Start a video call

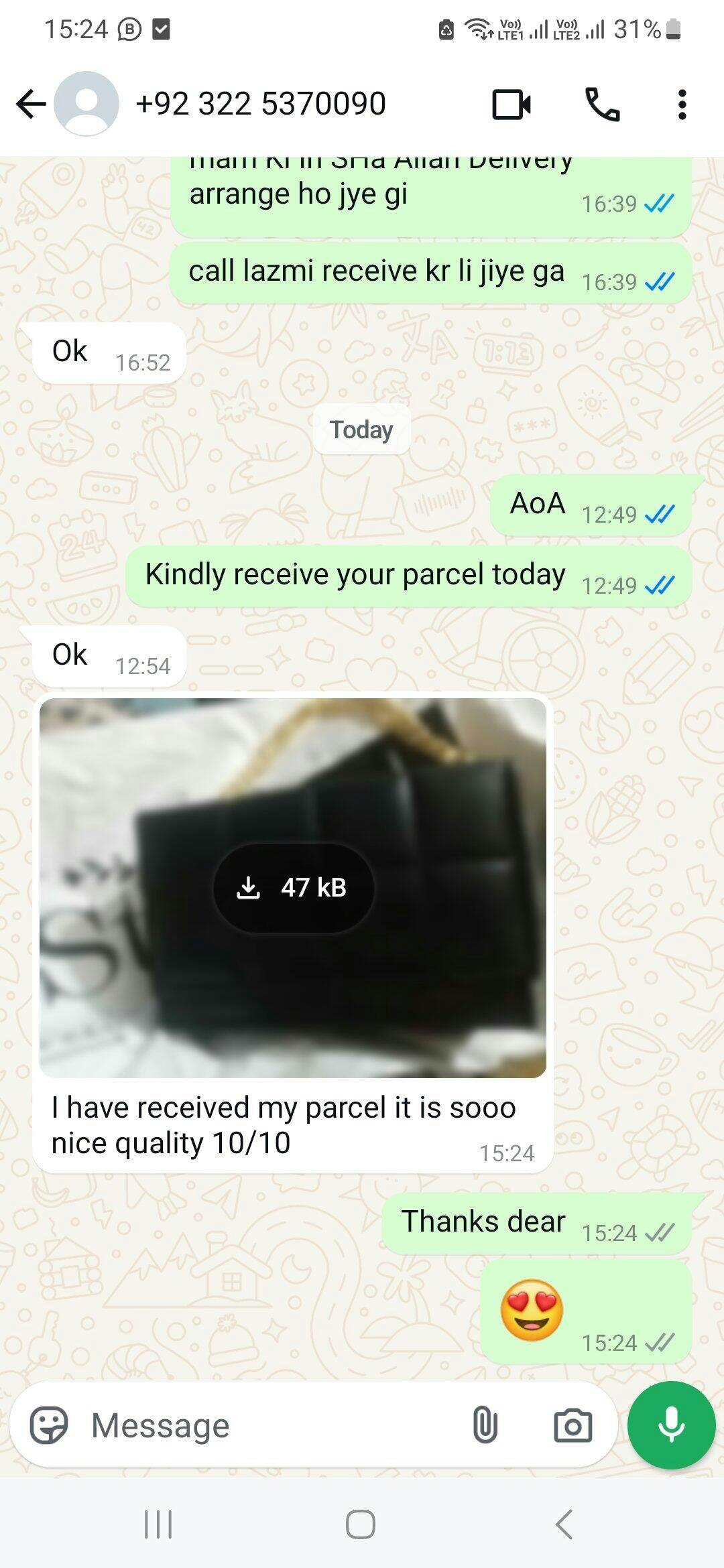point(511,105)
